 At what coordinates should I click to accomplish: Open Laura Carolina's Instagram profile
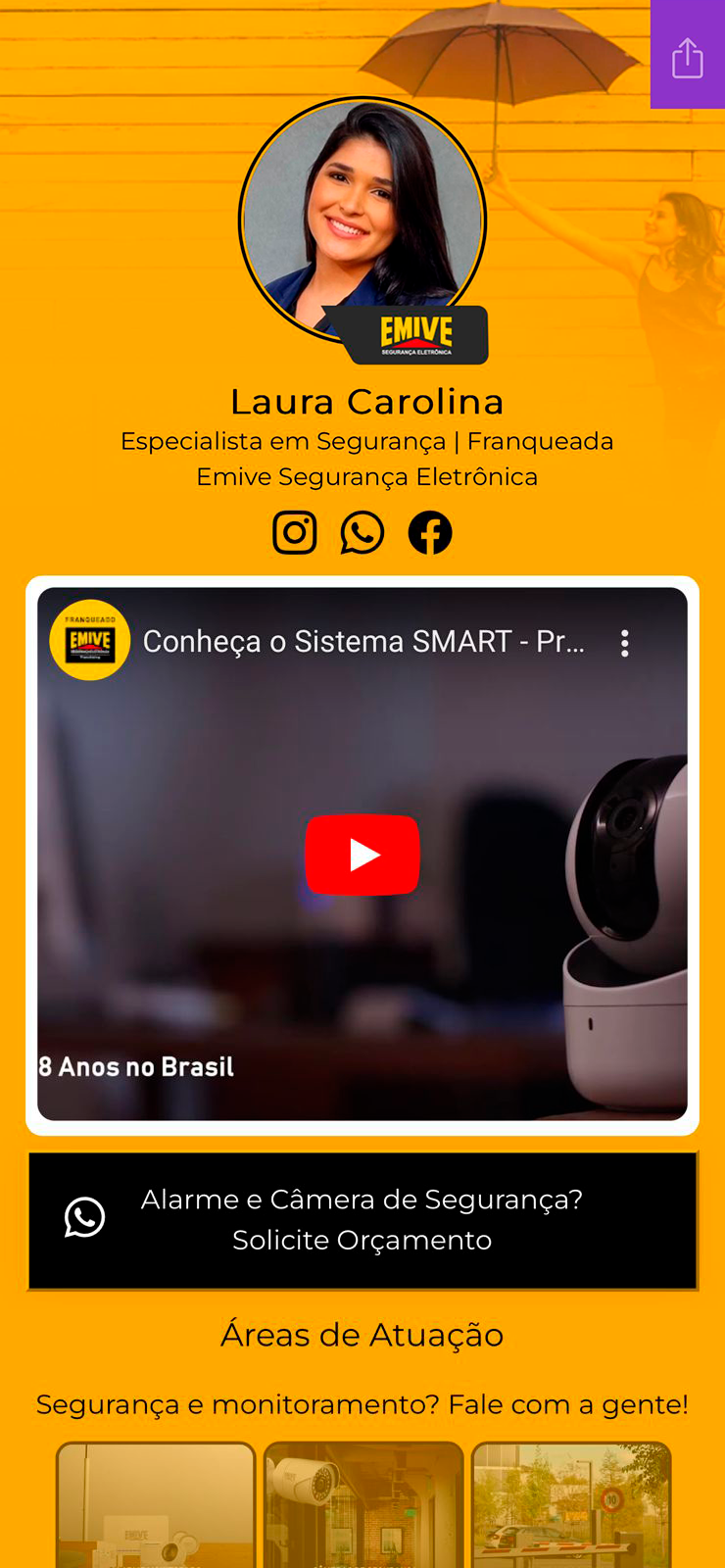click(x=294, y=533)
